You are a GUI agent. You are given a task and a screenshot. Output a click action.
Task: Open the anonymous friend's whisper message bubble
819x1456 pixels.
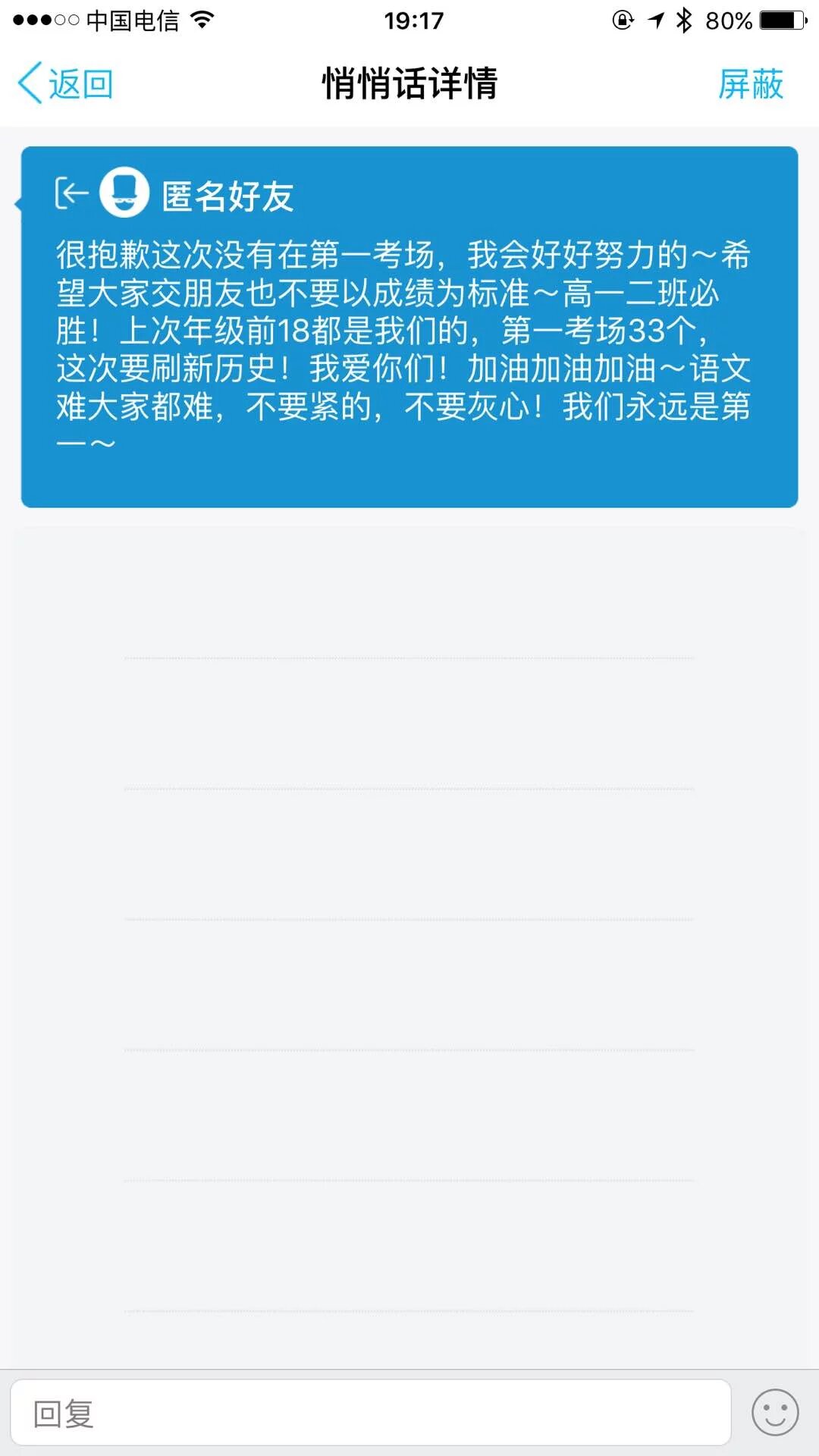(409, 328)
